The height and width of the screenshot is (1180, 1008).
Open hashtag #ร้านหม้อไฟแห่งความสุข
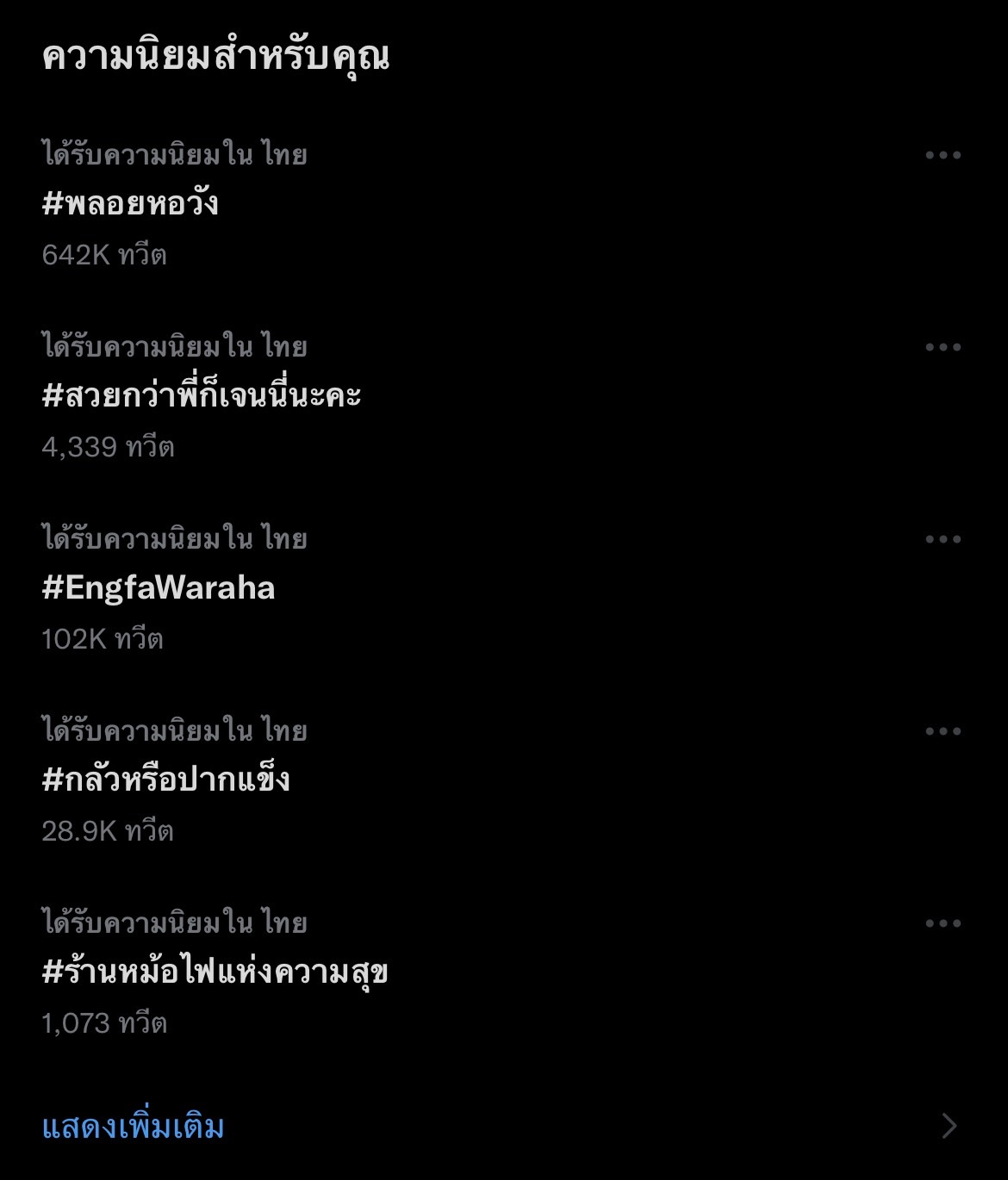tap(215, 972)
